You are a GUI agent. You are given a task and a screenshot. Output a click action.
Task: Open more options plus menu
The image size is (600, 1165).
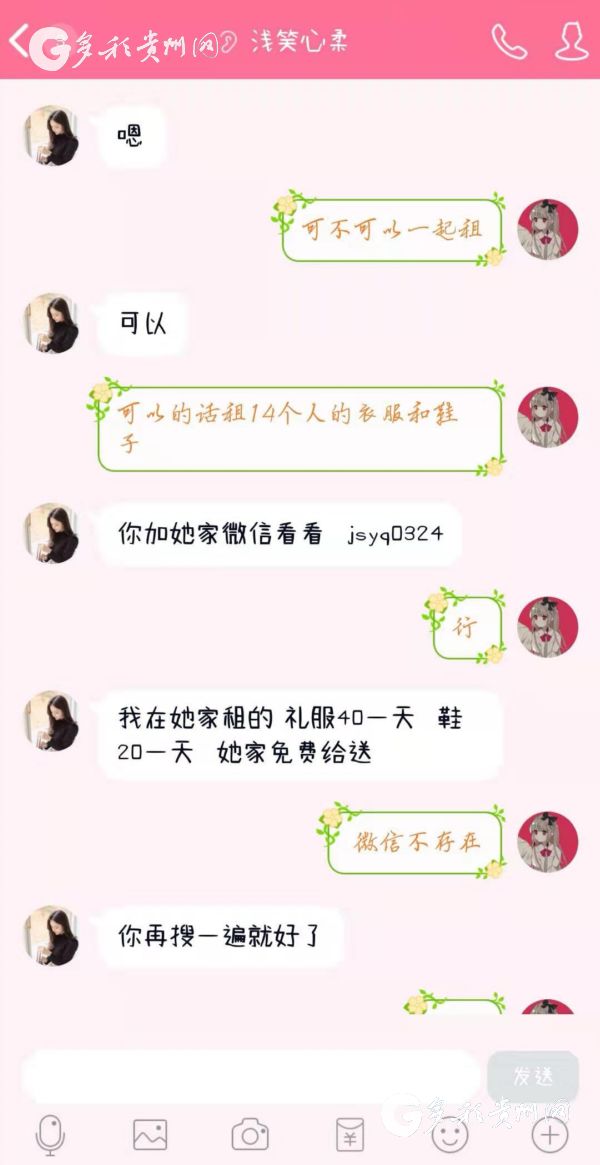[x=549, y=1135]
